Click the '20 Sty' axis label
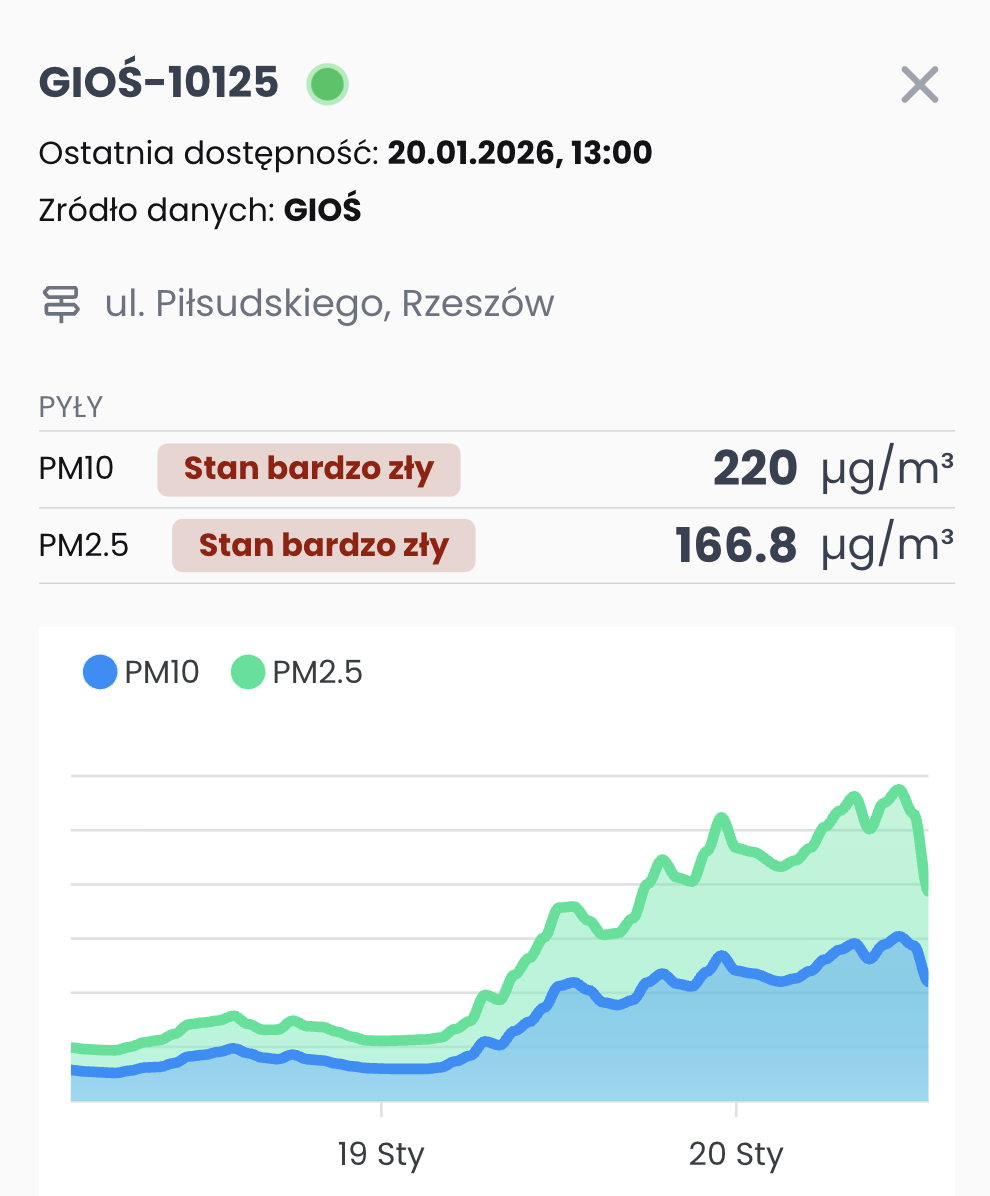Image resolution: width=990 pixels, height=1196 pixels. tap(736, 1154)
